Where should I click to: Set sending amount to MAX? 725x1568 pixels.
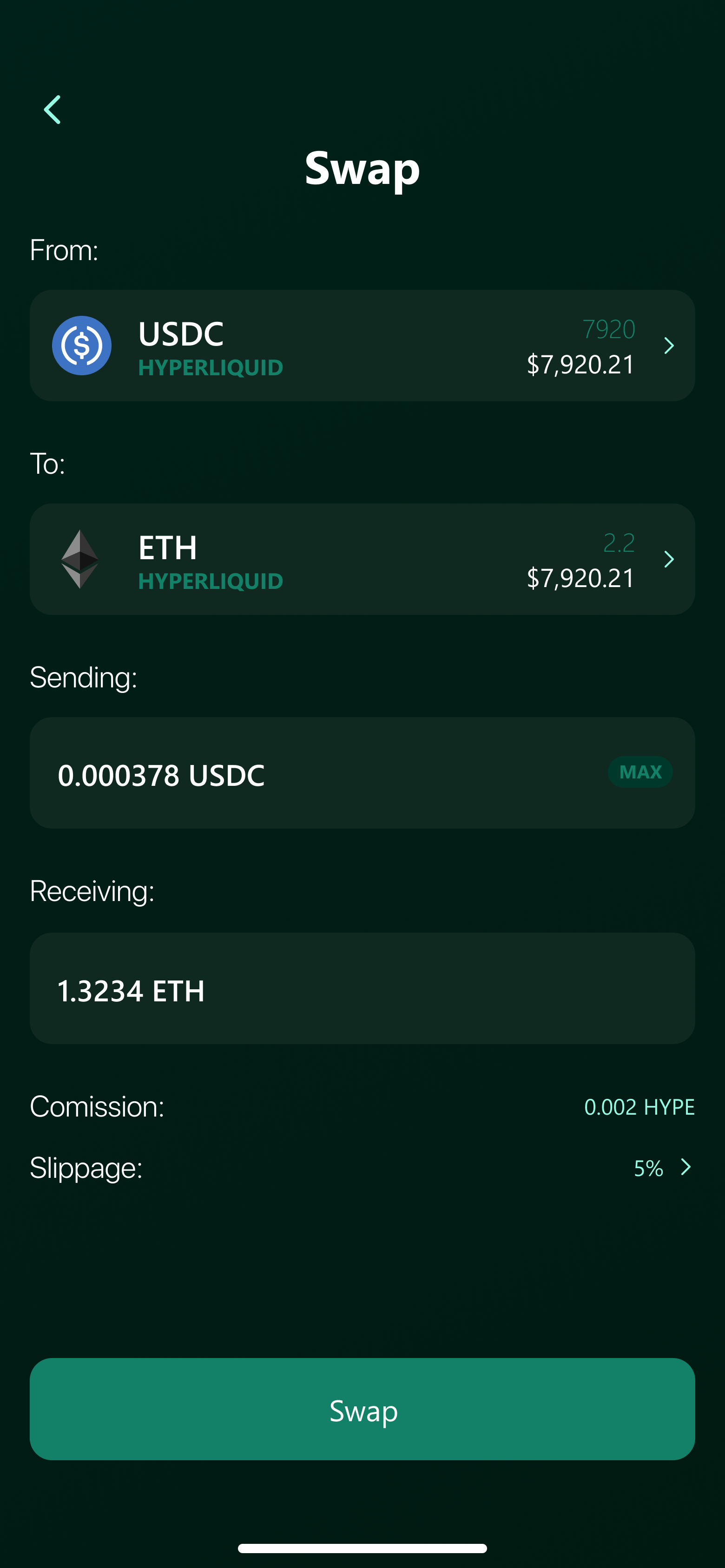639,772
